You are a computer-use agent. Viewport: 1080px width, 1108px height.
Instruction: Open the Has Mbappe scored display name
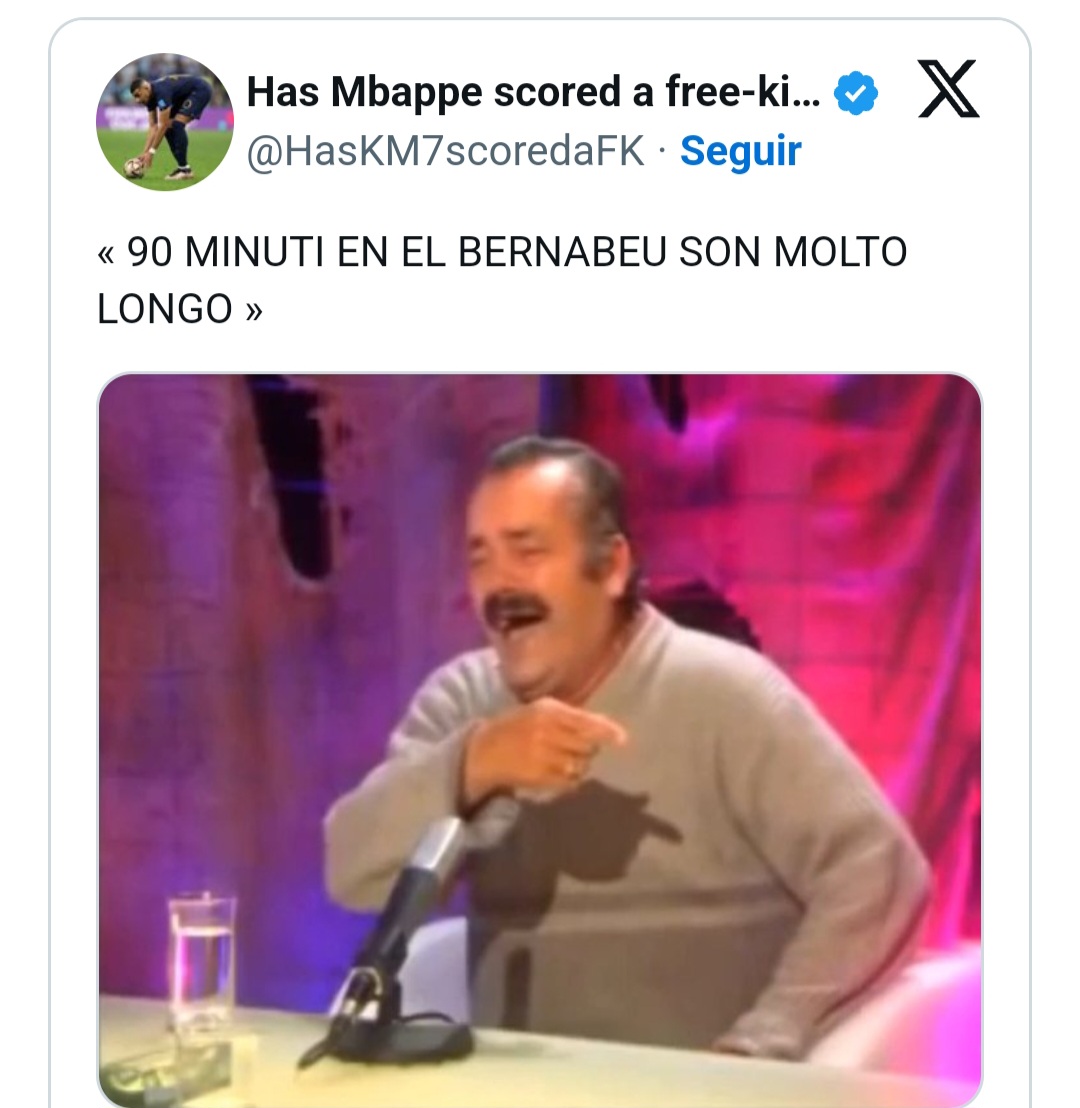534,93
